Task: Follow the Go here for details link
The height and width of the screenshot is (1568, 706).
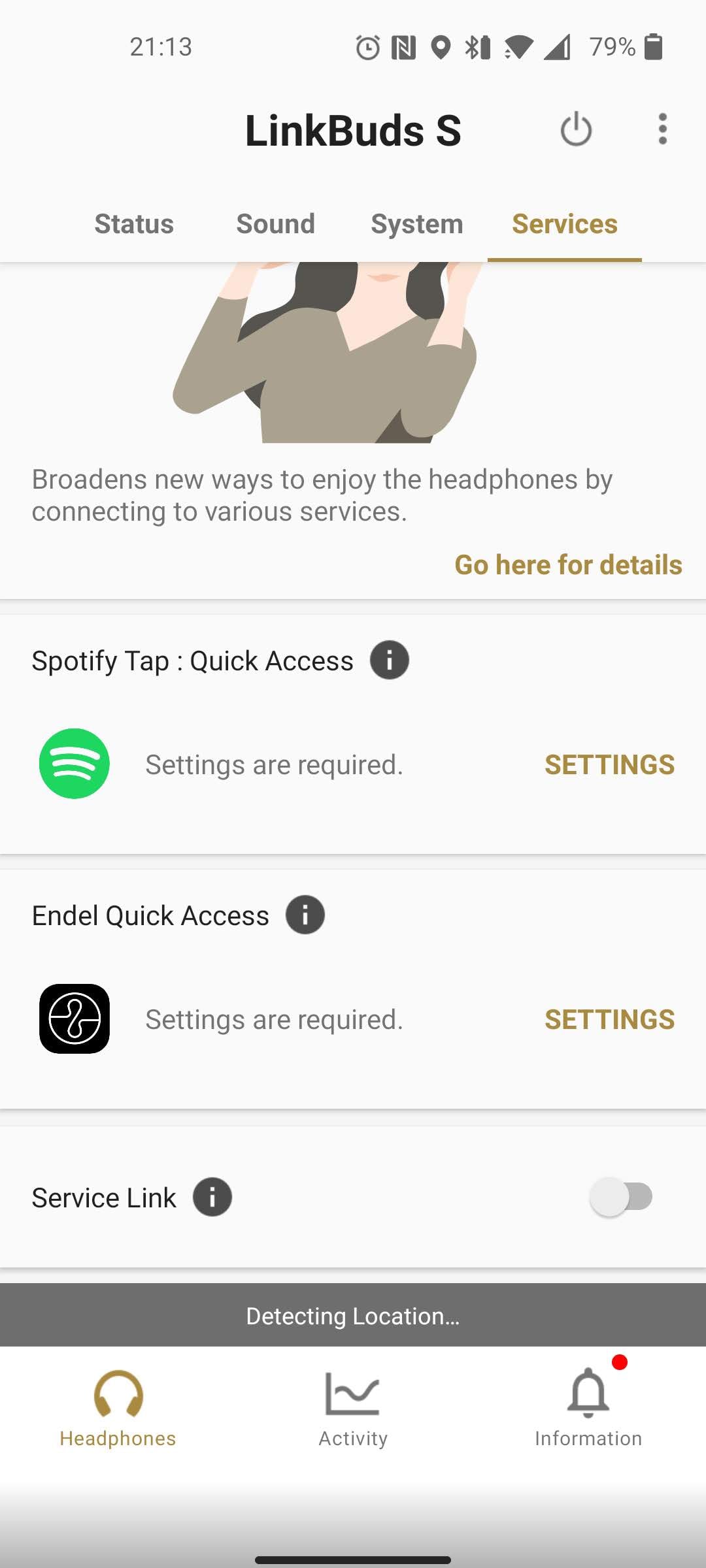Action: [x=567, y=565]
